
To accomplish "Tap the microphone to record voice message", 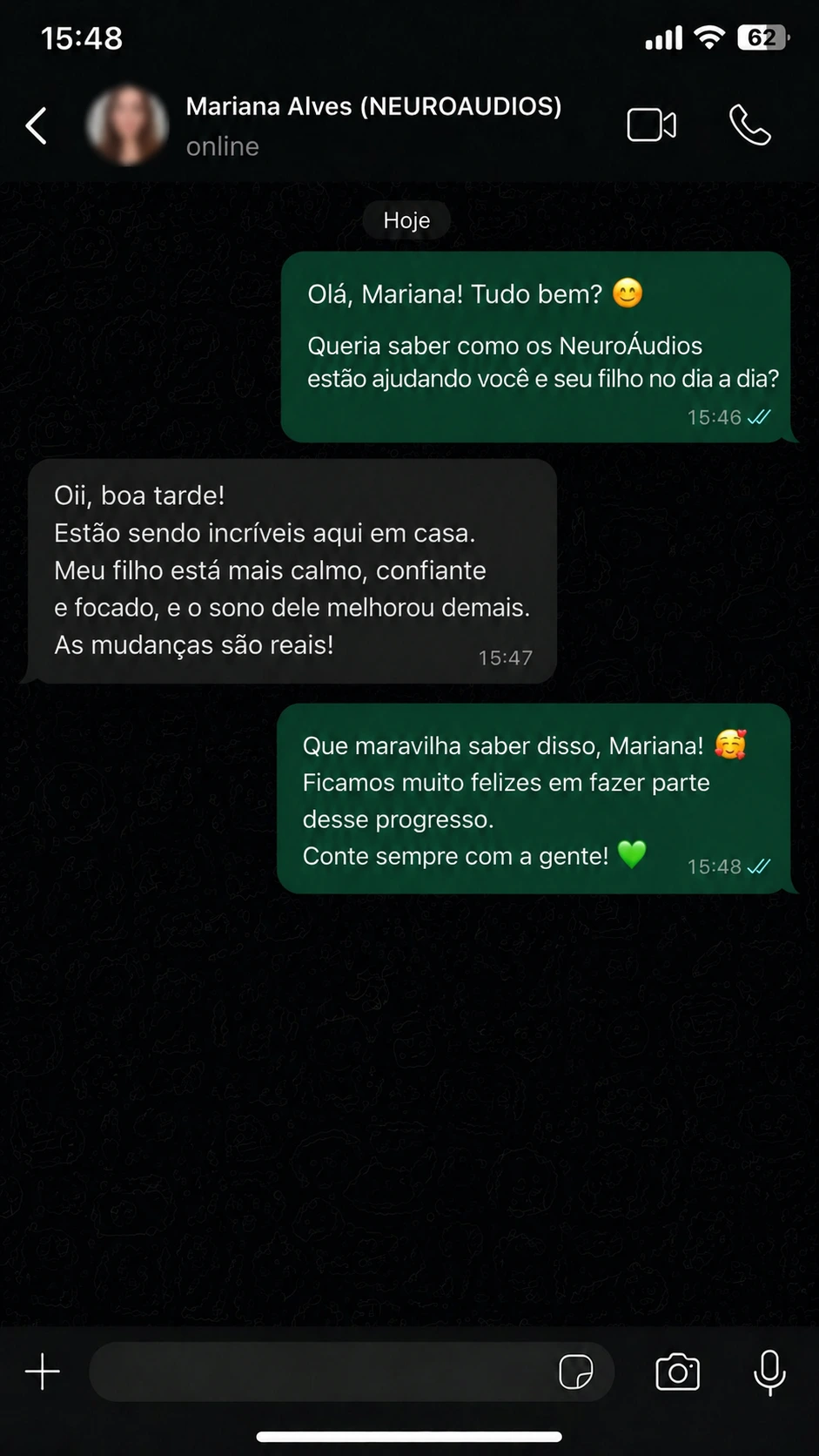I will coord(769,1372).
